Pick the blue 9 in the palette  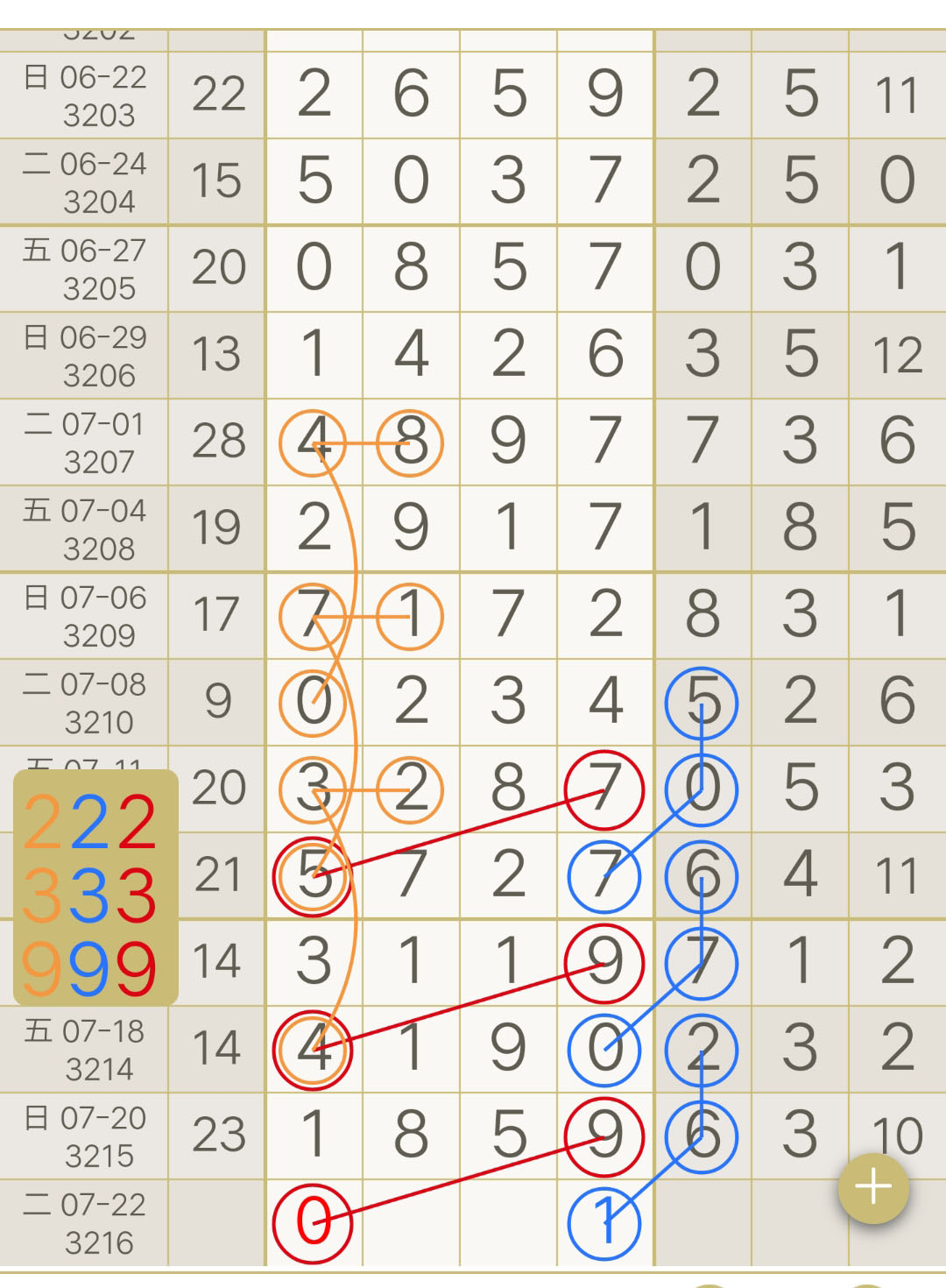(89, 969)
